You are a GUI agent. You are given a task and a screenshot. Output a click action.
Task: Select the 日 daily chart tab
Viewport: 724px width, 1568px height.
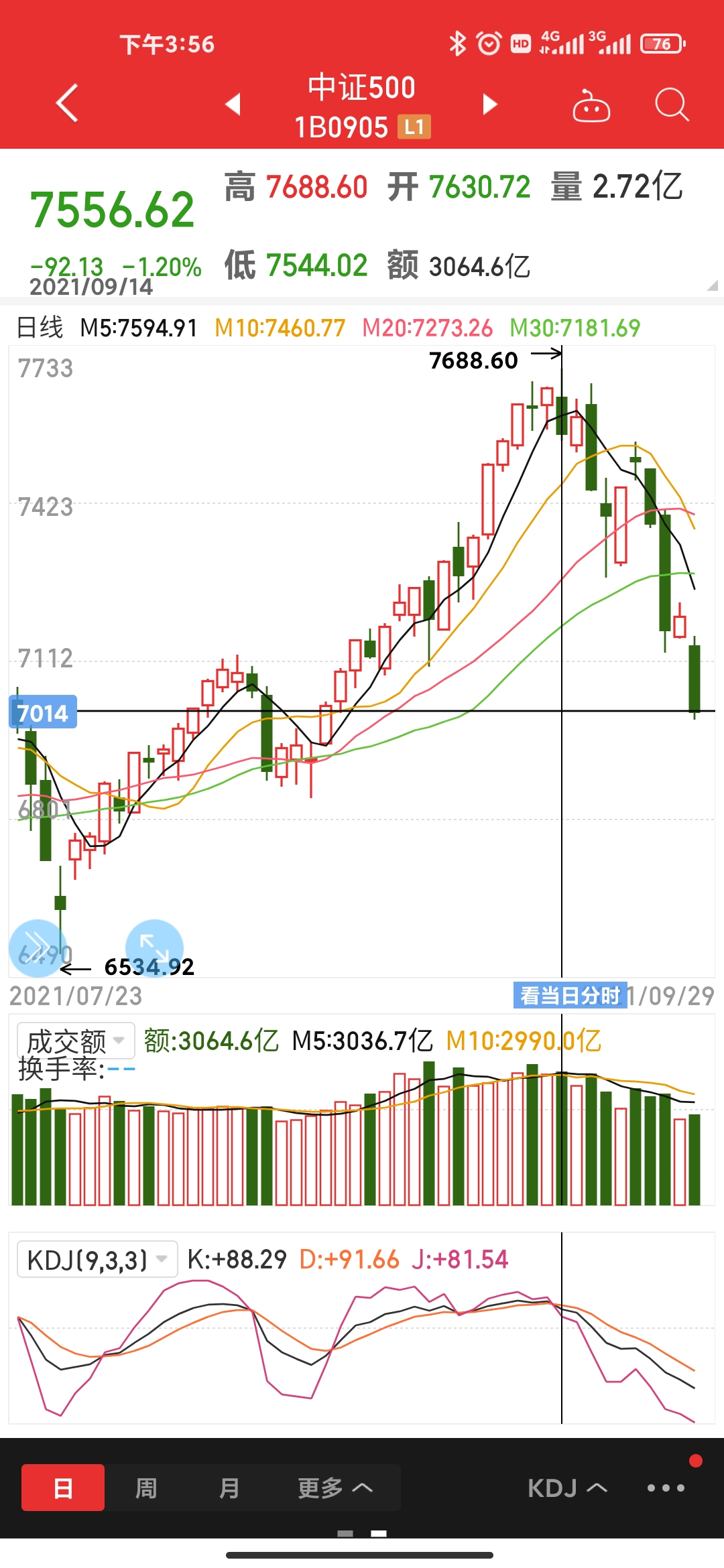(63, 1488)
